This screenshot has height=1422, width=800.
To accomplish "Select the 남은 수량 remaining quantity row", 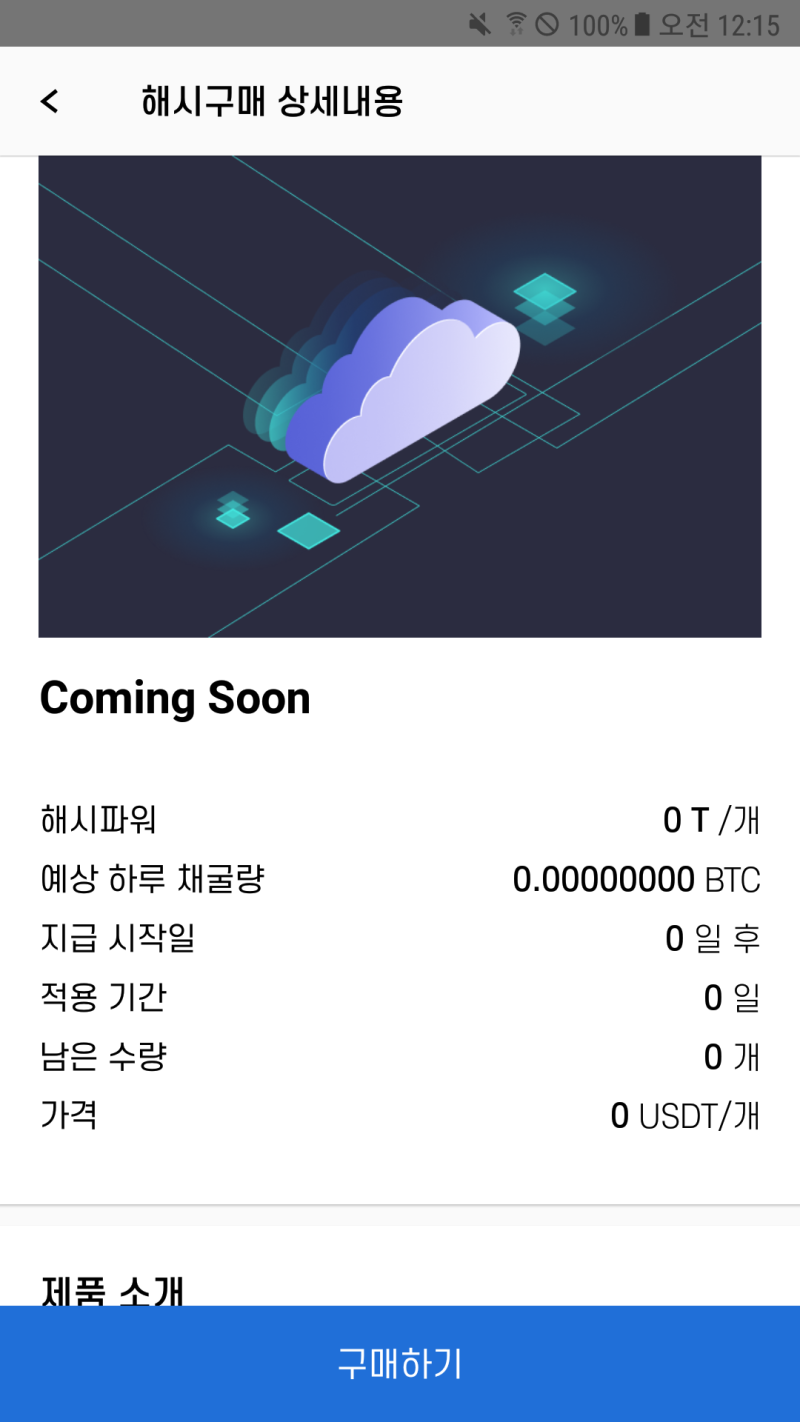I will tap(103, 1056).
